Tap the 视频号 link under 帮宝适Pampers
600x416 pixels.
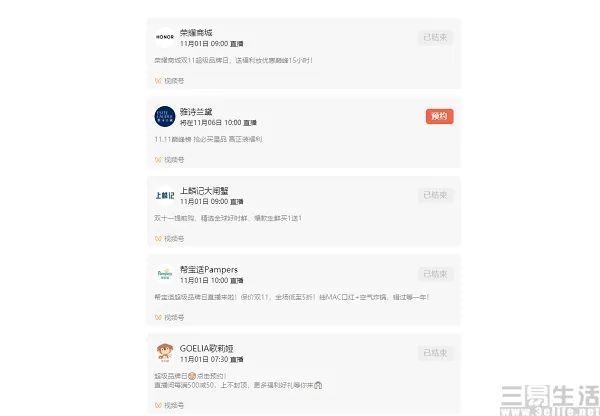click(x=169, y=316)
